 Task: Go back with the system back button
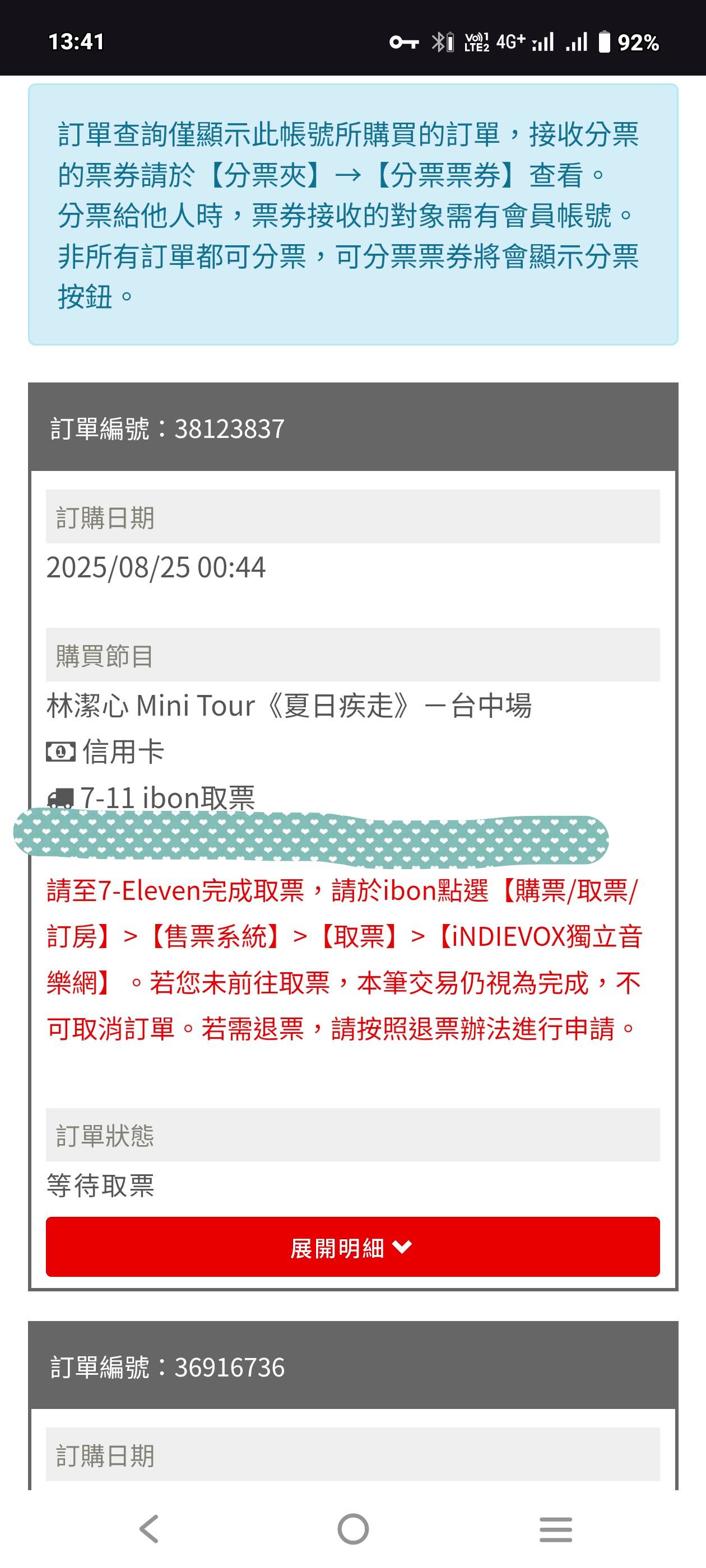tap(149, 1528)
